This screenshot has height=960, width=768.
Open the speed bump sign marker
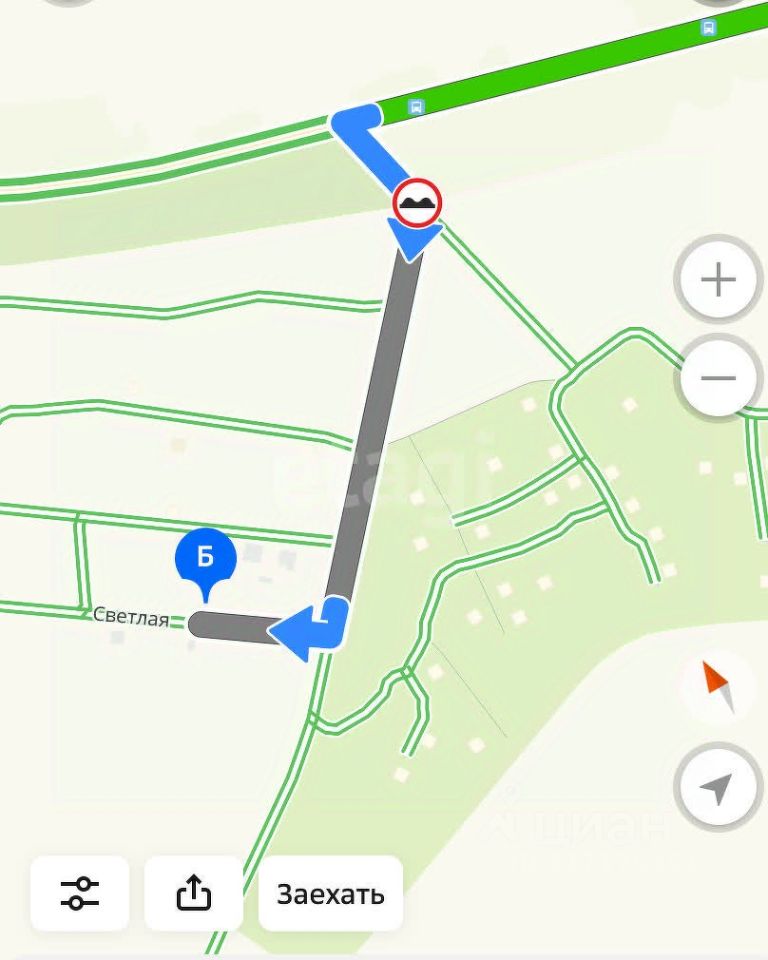point(417,203)
